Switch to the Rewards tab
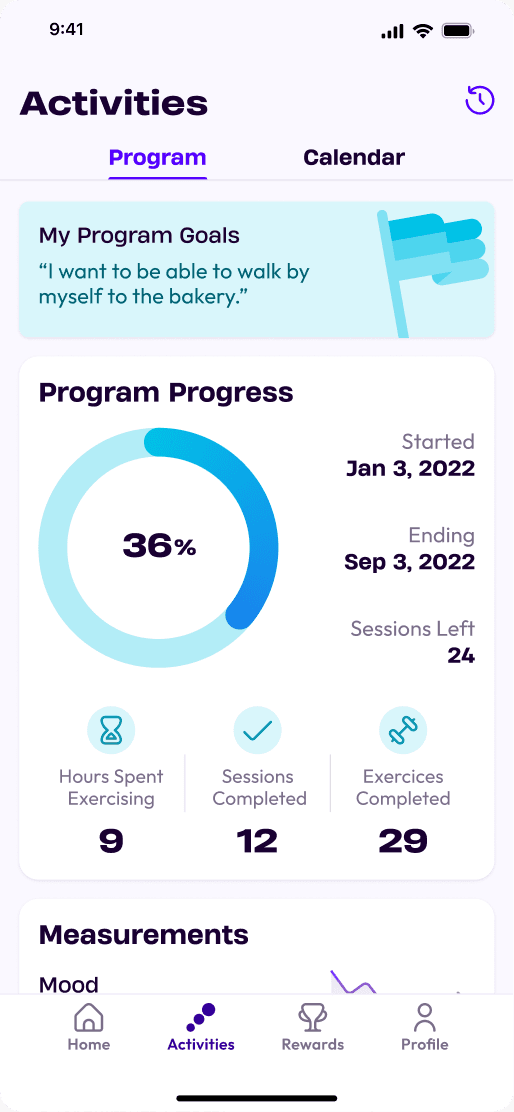 (313, 1027)
